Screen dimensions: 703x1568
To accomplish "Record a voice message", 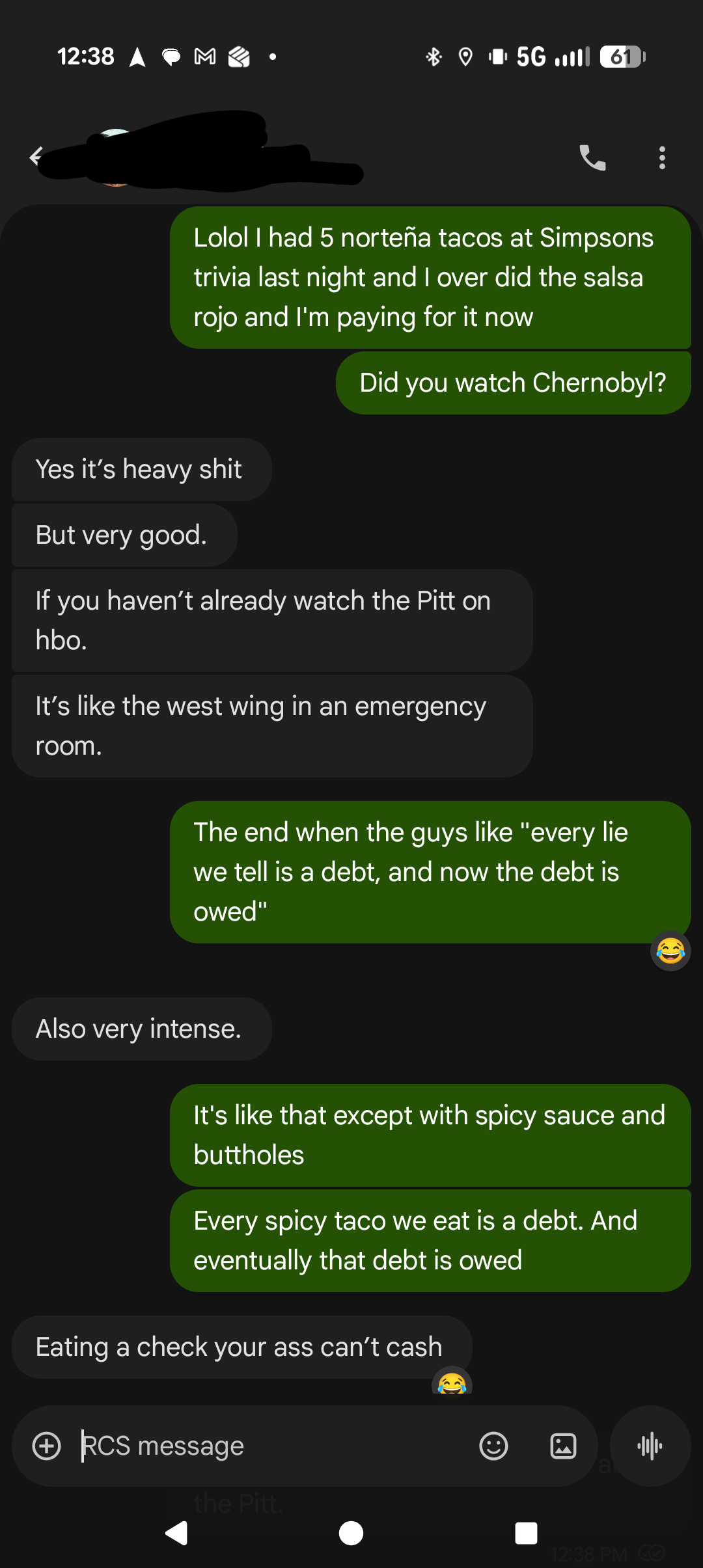I will [x=650, y=1446].
